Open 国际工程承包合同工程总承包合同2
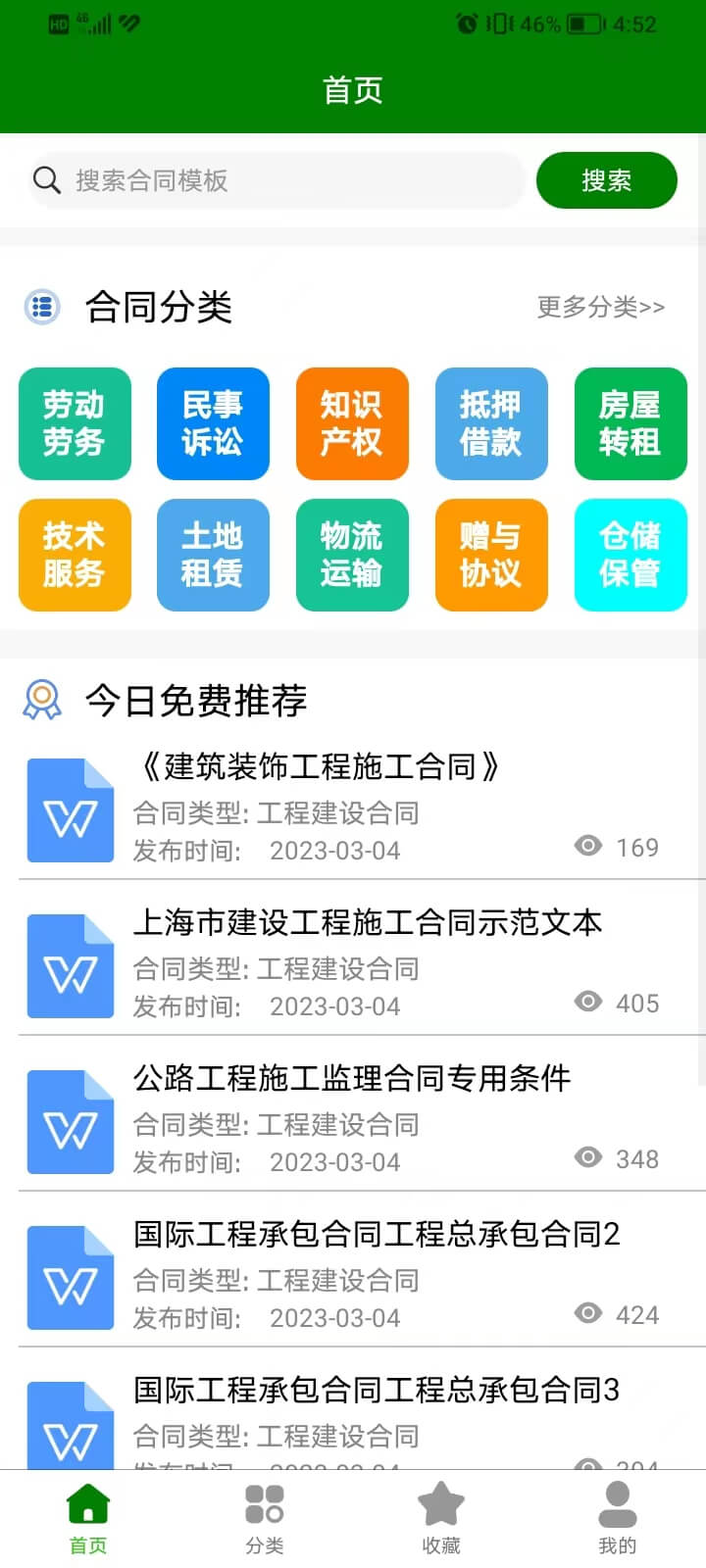Image resolution: width=706 pixels, height=1568 pixels. tap(353, 1275)
